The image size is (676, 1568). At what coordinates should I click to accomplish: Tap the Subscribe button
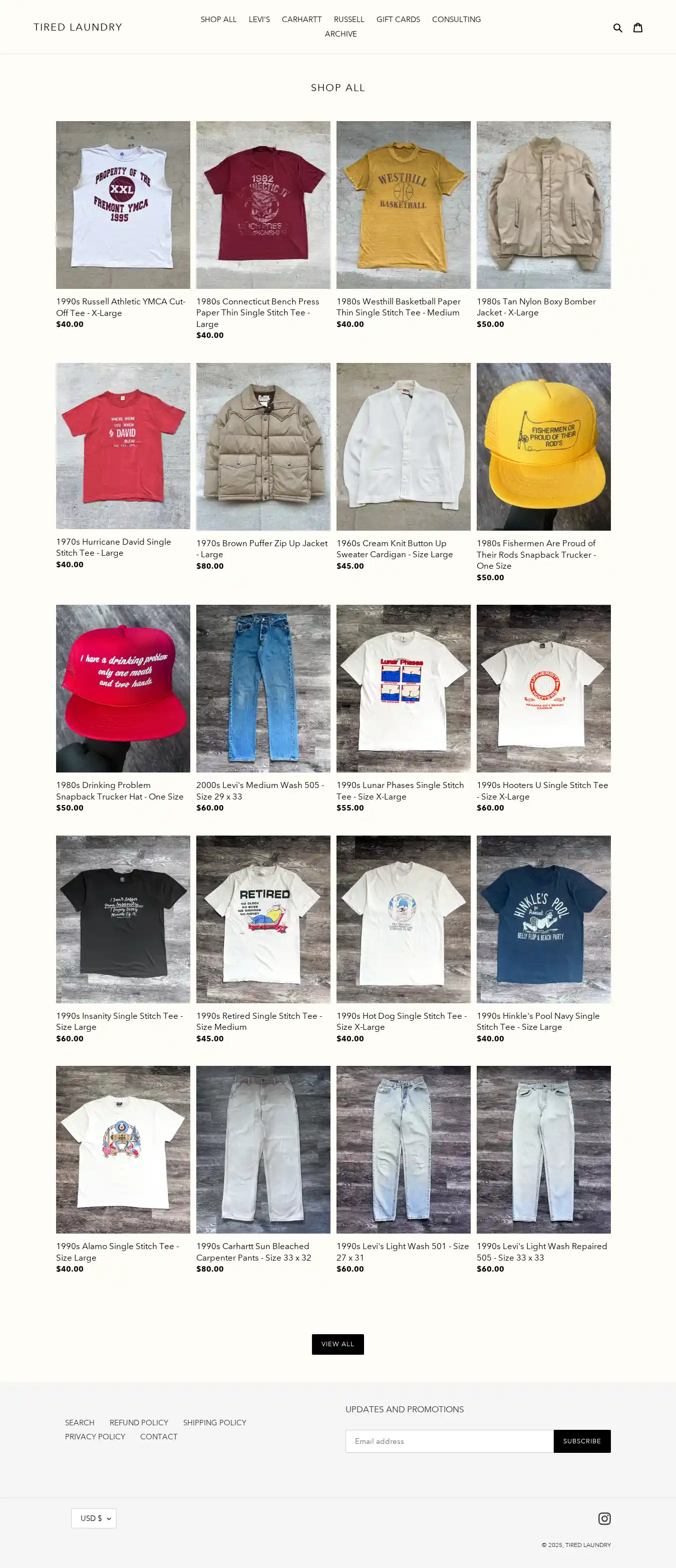(581, 1441)
